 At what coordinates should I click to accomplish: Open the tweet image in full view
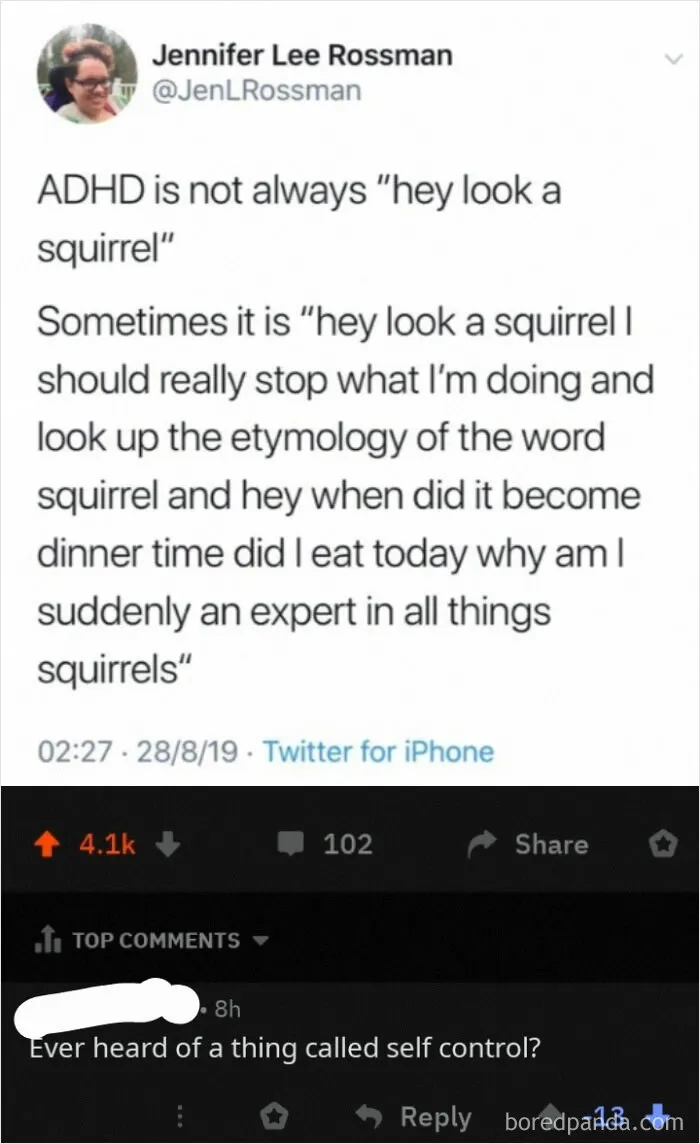pos(350,393)
